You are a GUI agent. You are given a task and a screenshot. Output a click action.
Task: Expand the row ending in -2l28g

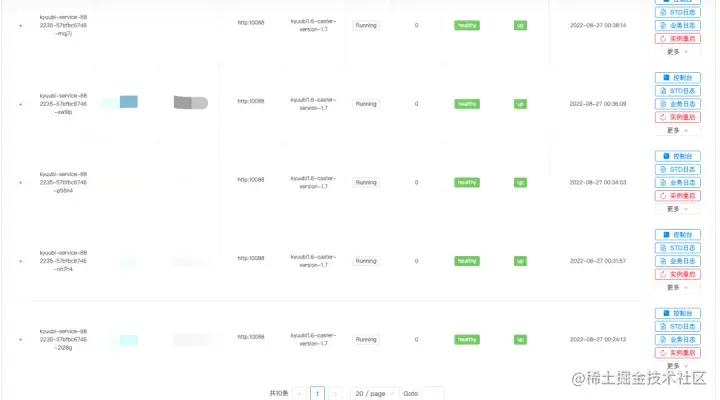point(20,339)
